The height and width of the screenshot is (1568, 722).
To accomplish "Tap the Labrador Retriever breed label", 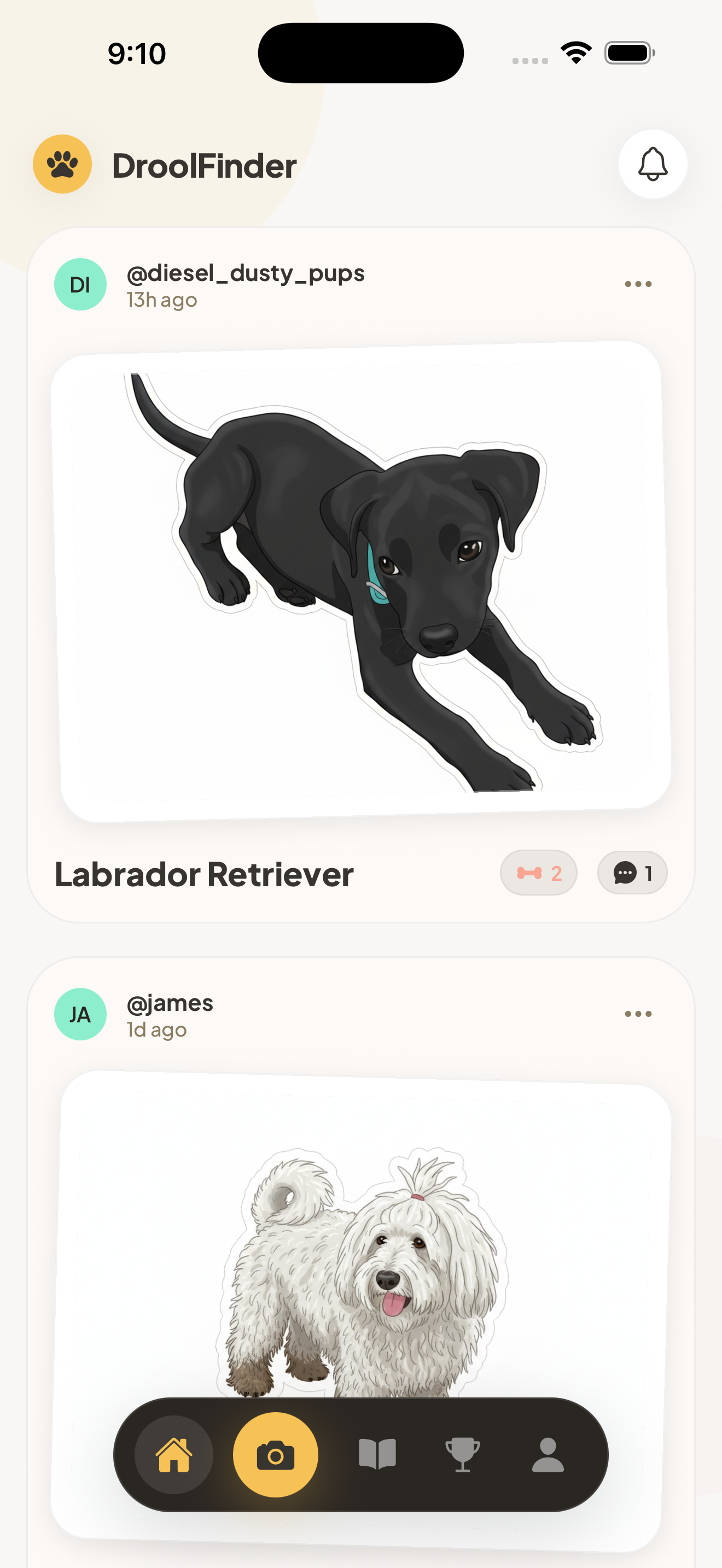I will 204,873.
